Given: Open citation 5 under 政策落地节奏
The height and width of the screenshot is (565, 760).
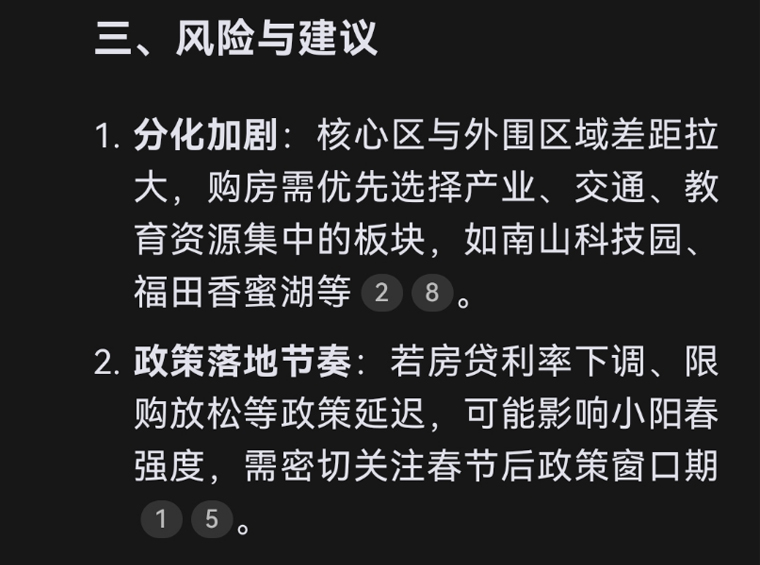Looking at the screenshot, I should point(211,519).
